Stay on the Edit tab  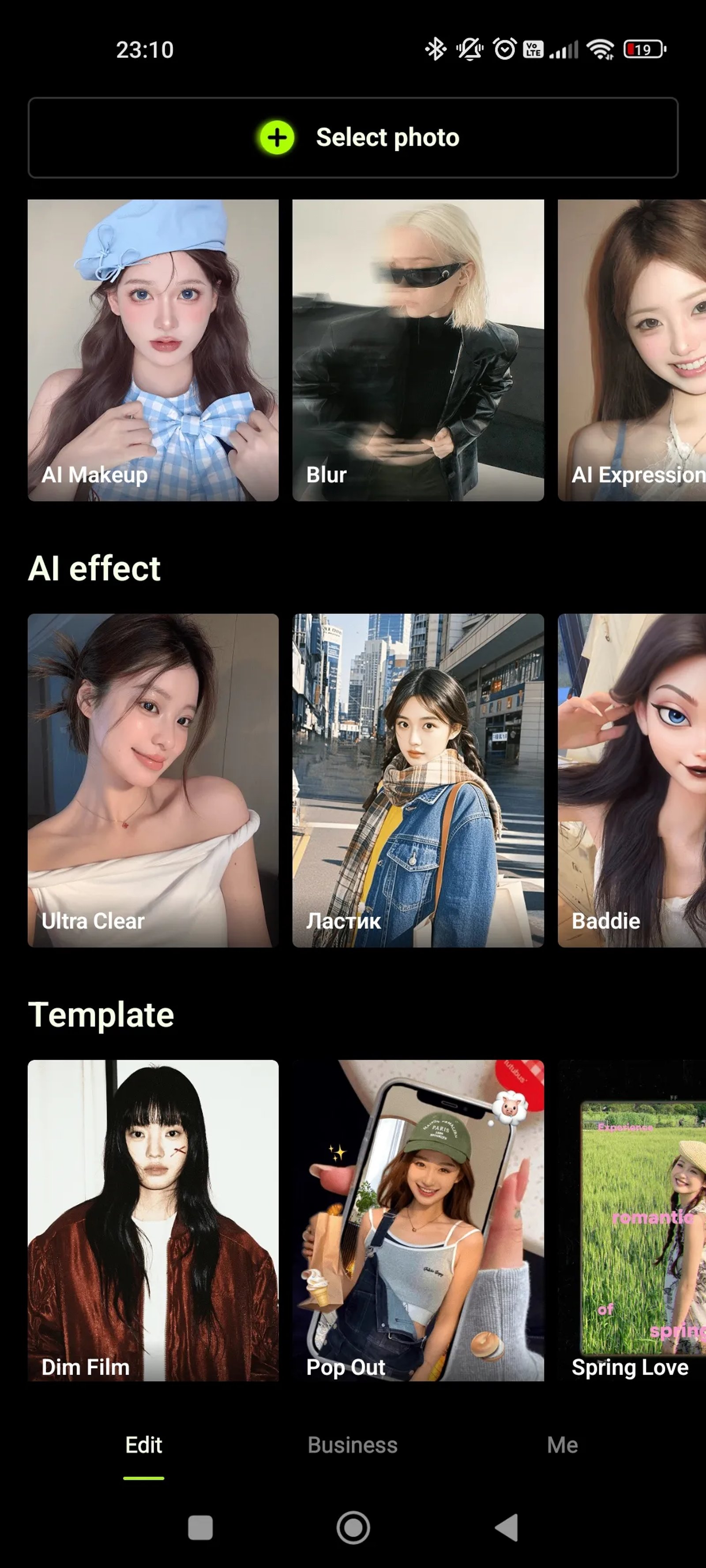pos(144,1446)
